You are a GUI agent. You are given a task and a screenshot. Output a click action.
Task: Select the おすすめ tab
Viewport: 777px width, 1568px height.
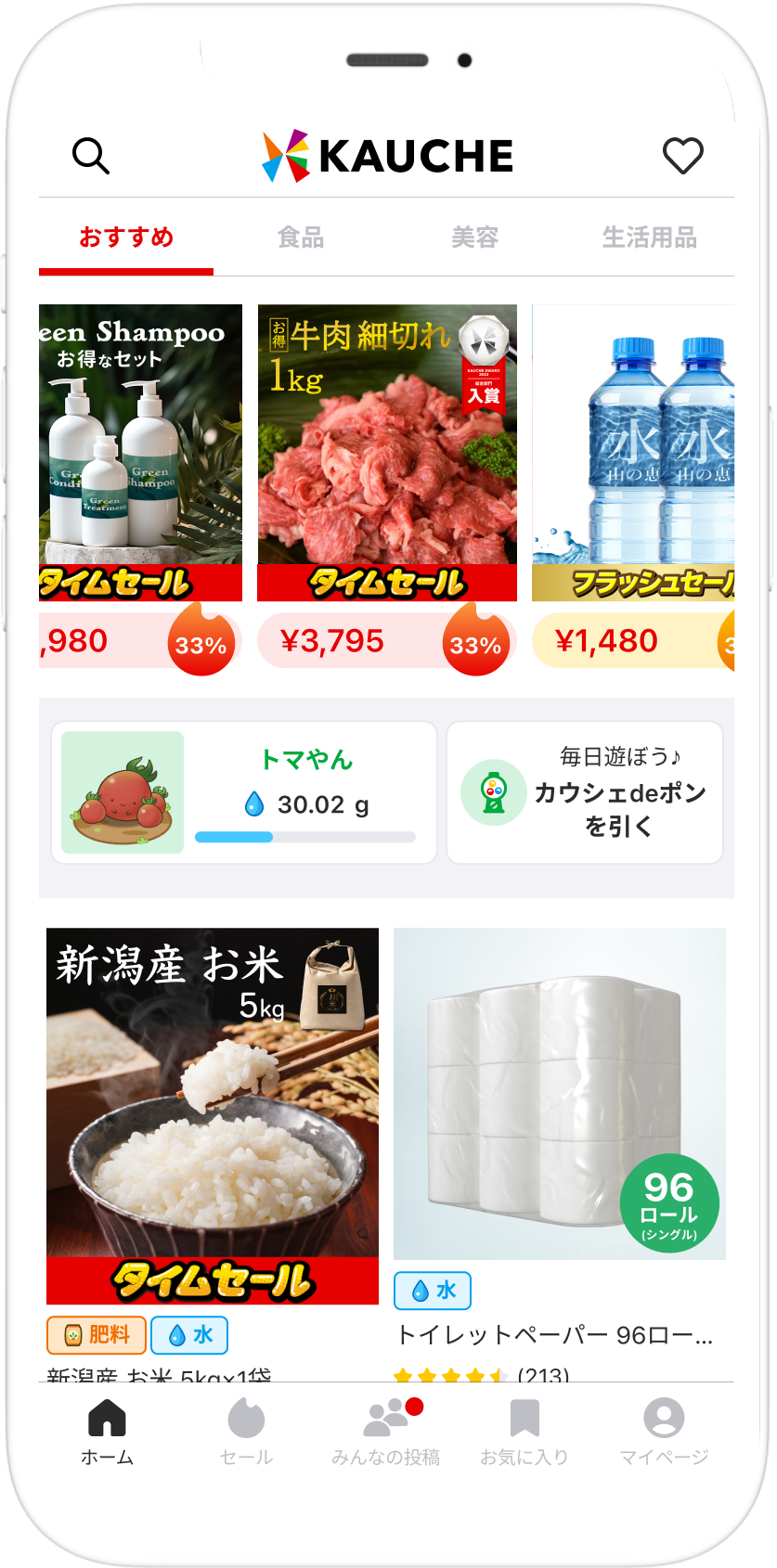coord(127,238)
